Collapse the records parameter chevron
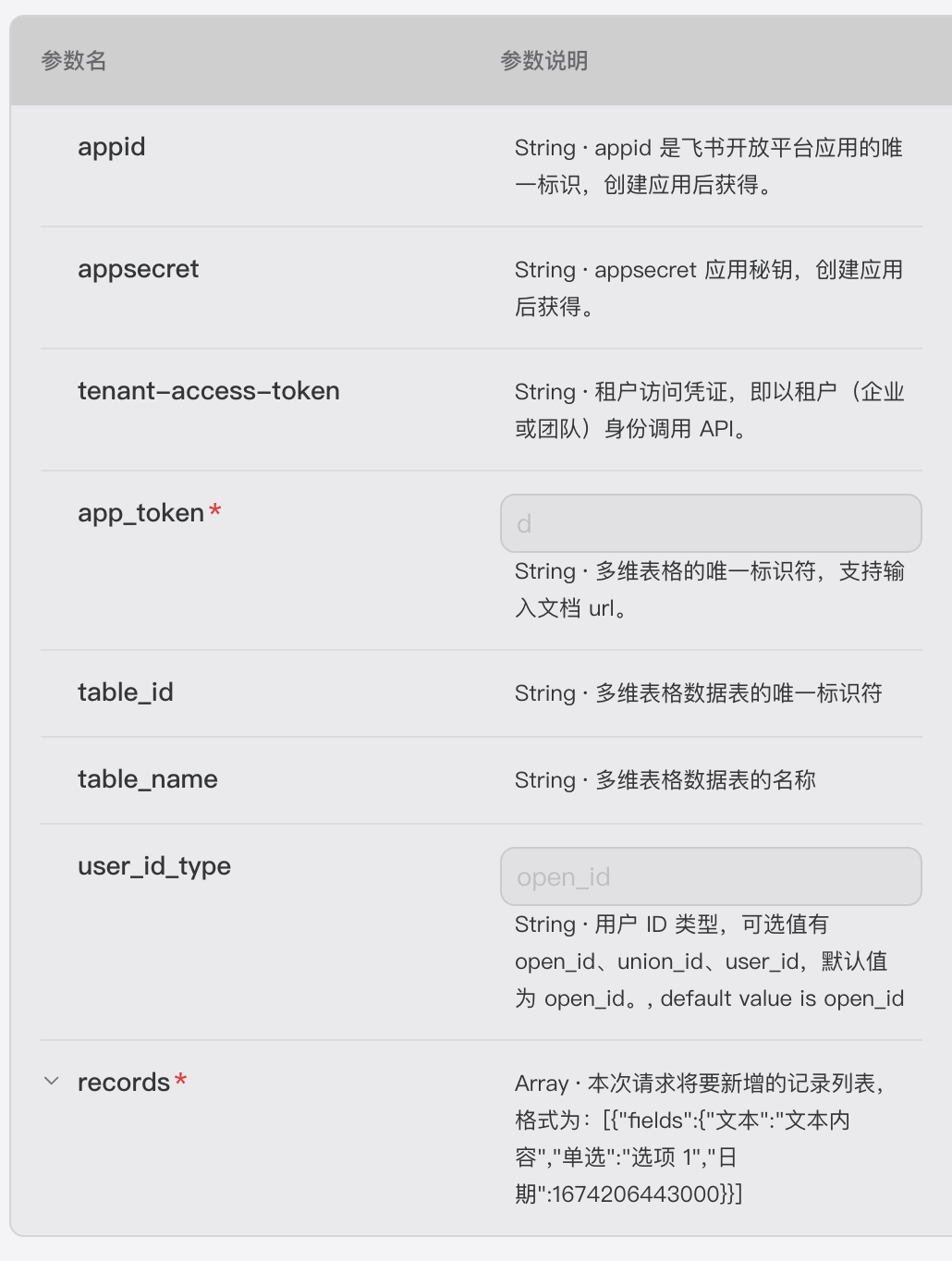952x1261 pixels. coord(52,1081)
